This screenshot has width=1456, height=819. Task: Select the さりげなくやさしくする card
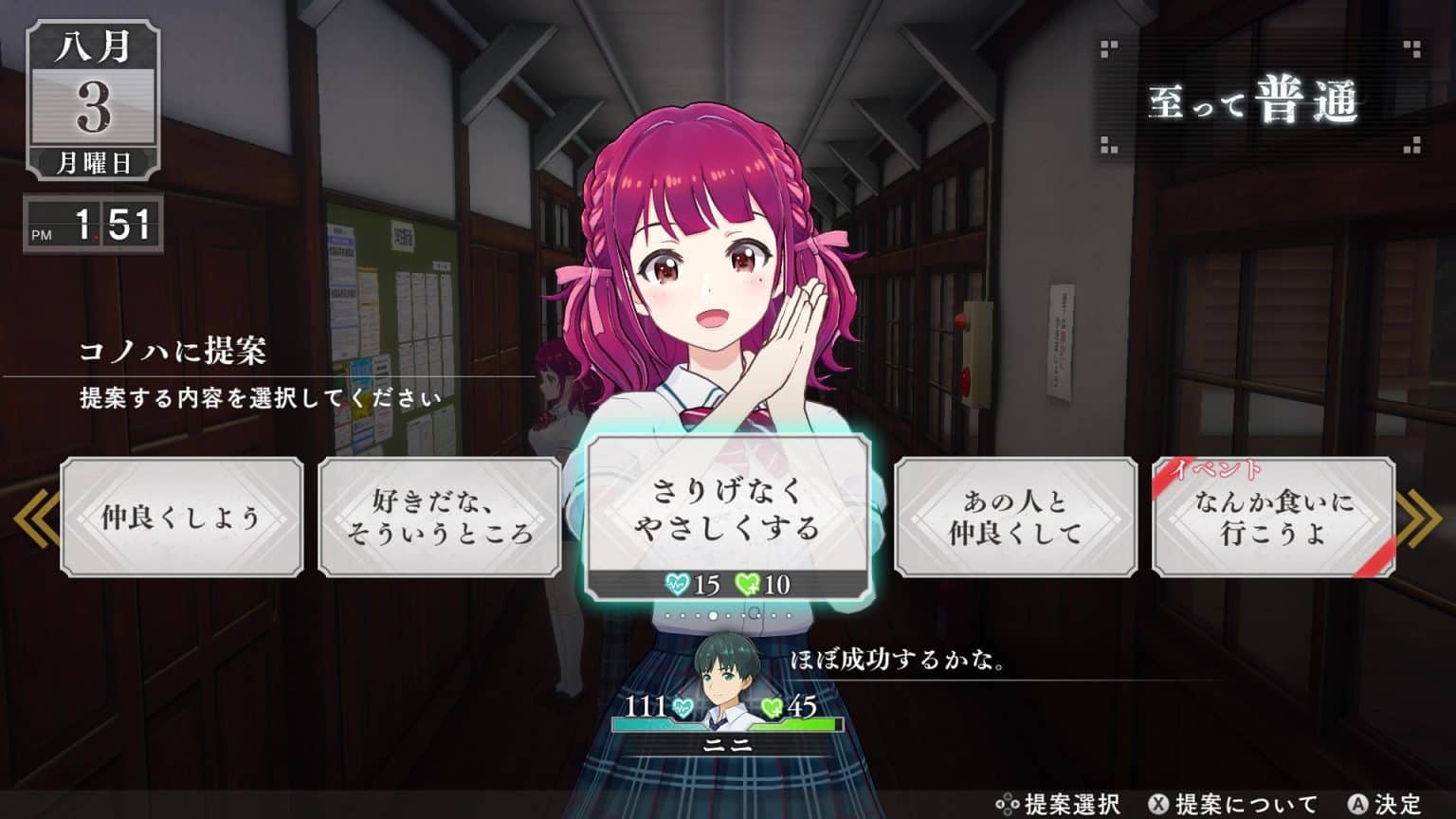(x=727, y=509)
